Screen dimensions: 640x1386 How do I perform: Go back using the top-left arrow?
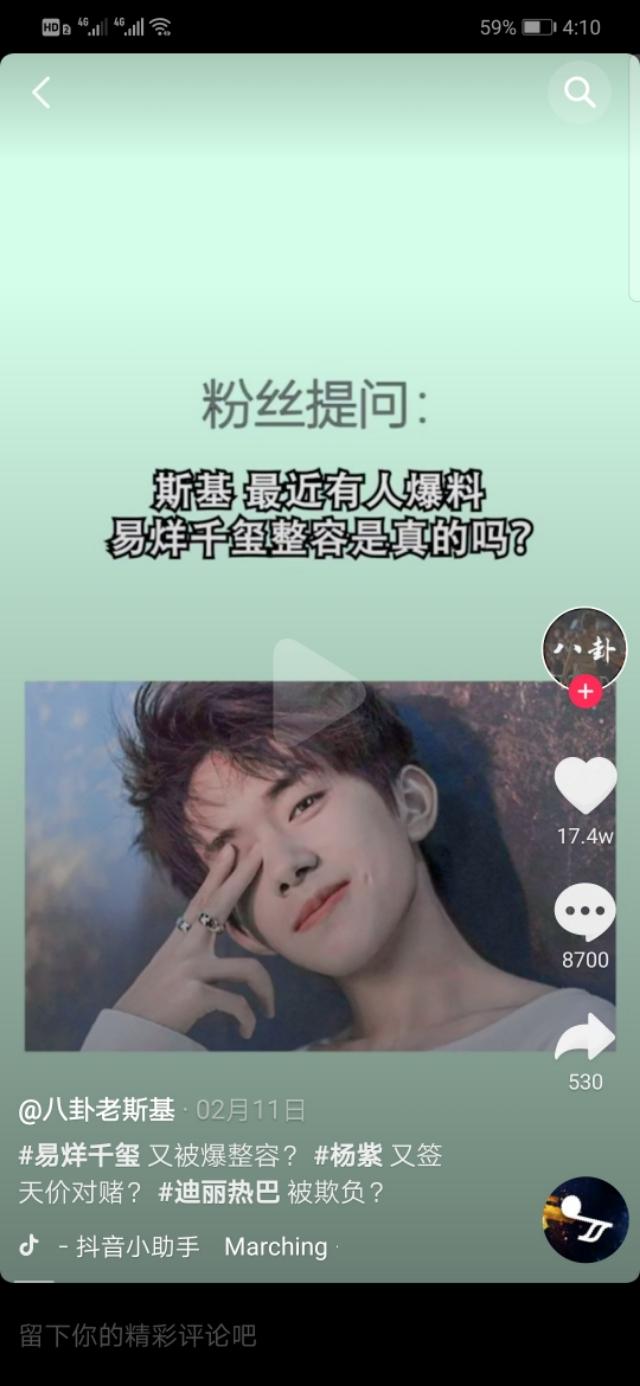click(x=41, y=93)
